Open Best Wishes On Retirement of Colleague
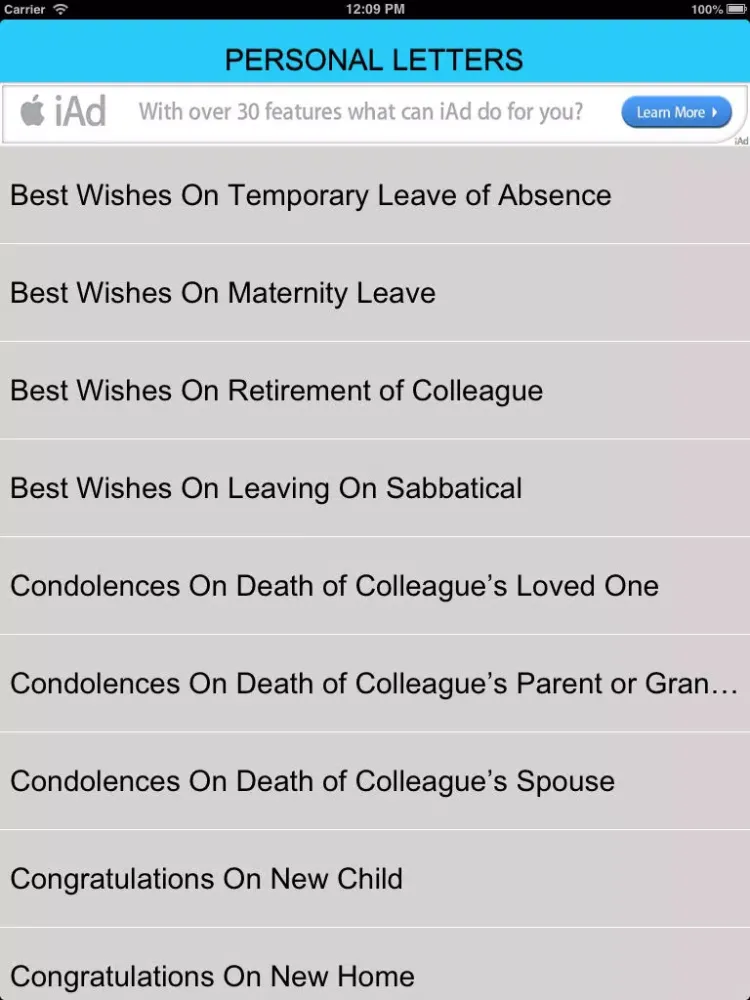Image resolution: width=750 pixels, height=1000 pixels. (x=276, y=391)
